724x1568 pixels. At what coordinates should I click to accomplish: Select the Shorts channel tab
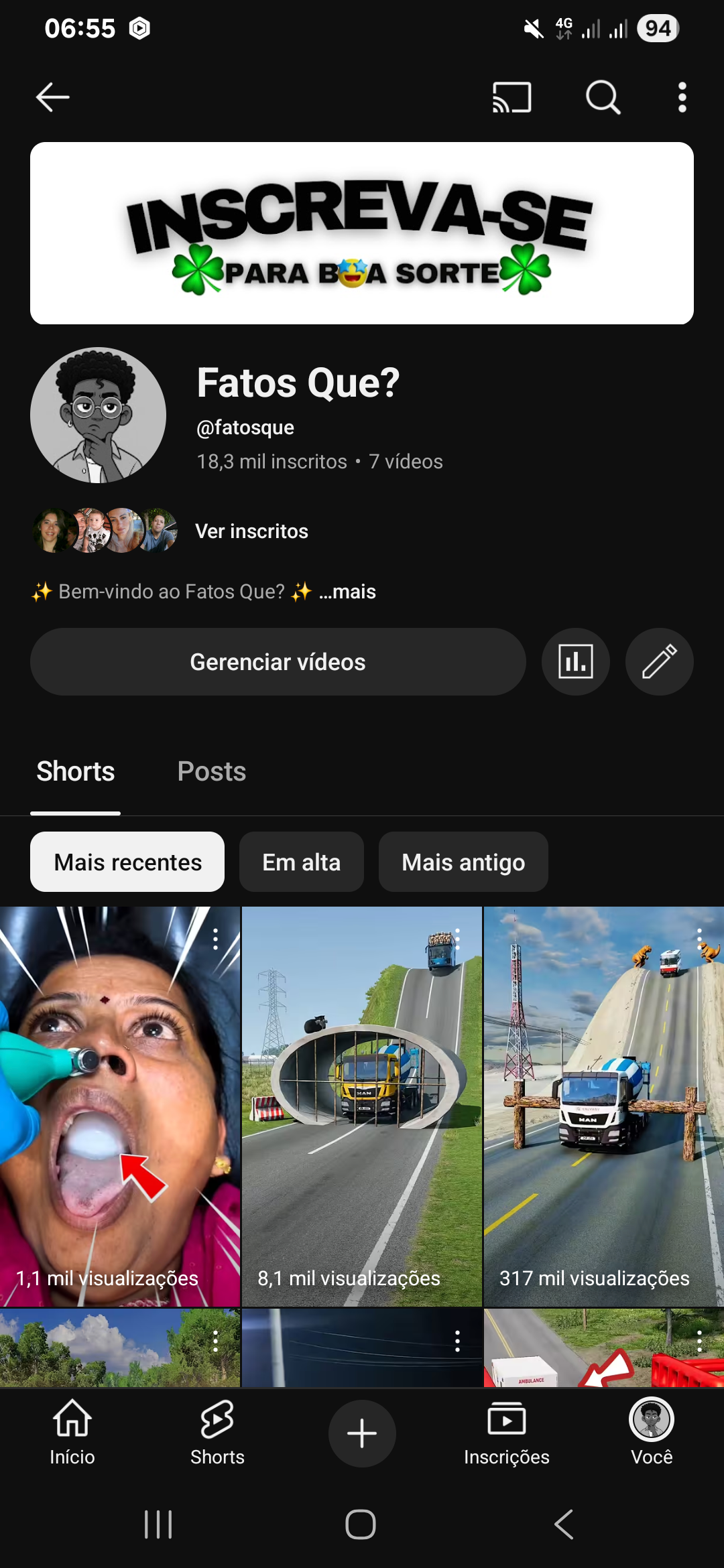tap(76, 772)
